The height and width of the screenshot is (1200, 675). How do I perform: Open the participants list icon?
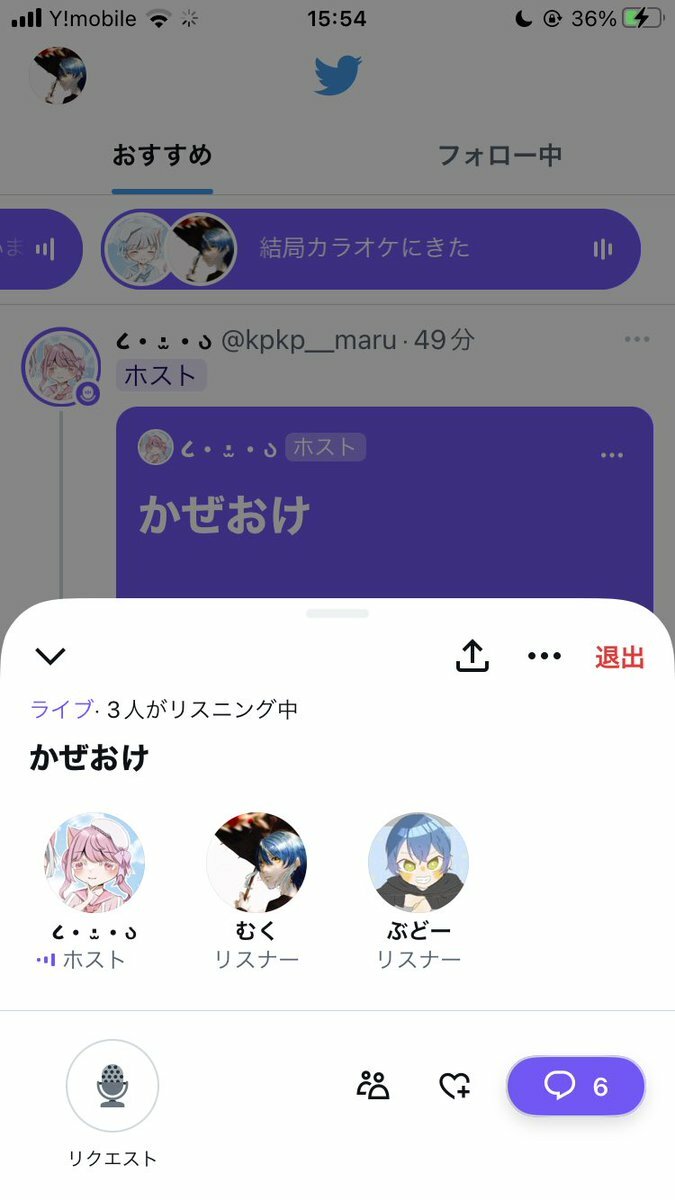(x=373, y=1085)
